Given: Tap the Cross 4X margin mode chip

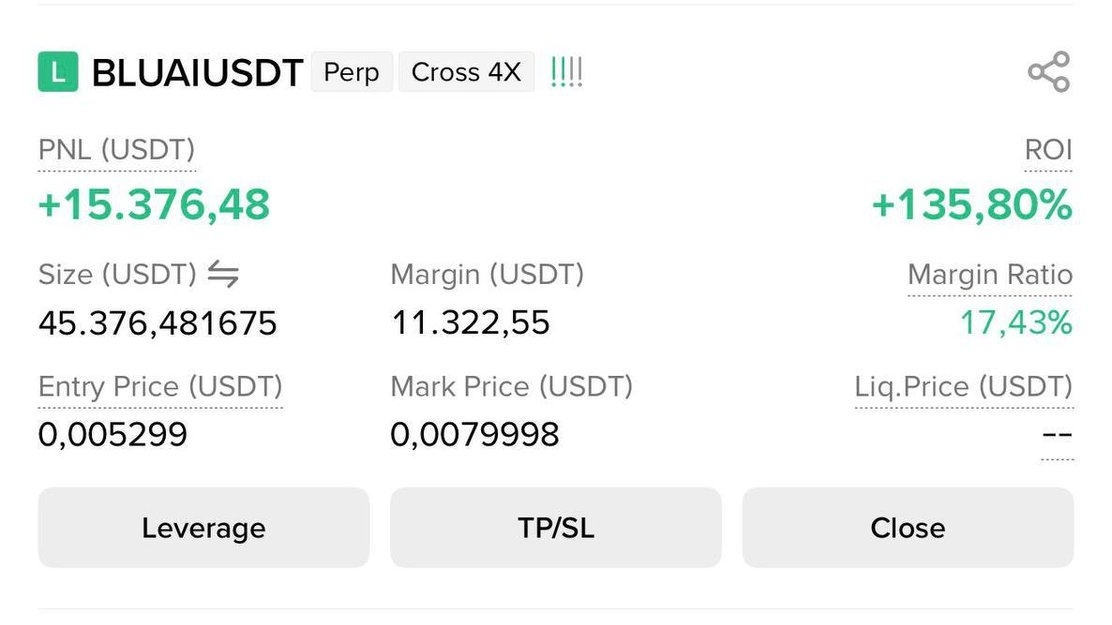Looking at the screenshot, I should point(466,72).
